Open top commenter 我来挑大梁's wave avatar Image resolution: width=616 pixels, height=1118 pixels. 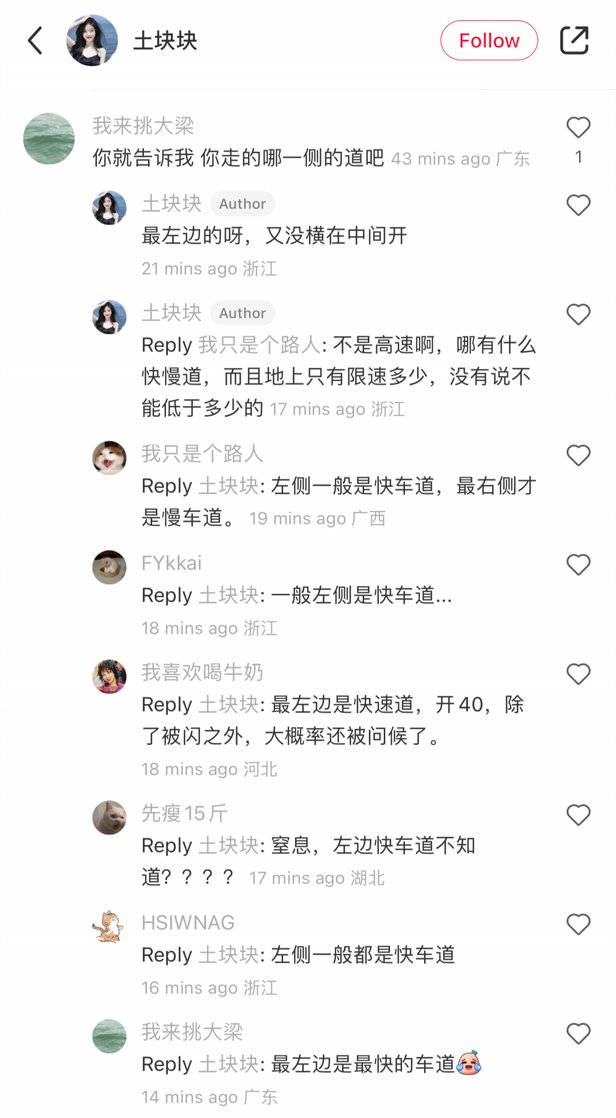coord(49,139)
